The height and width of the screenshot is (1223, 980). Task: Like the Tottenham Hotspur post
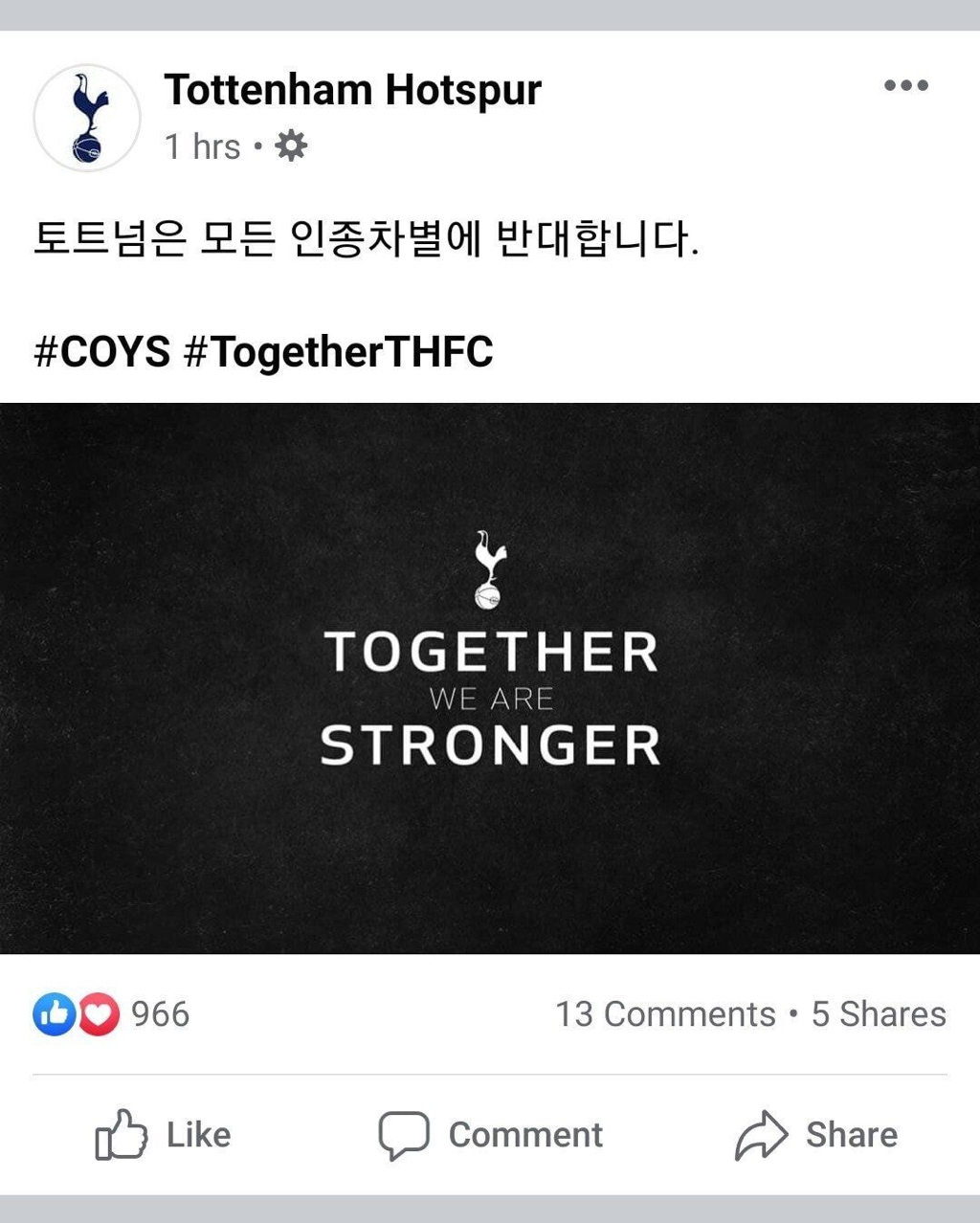coord(164,1135)
